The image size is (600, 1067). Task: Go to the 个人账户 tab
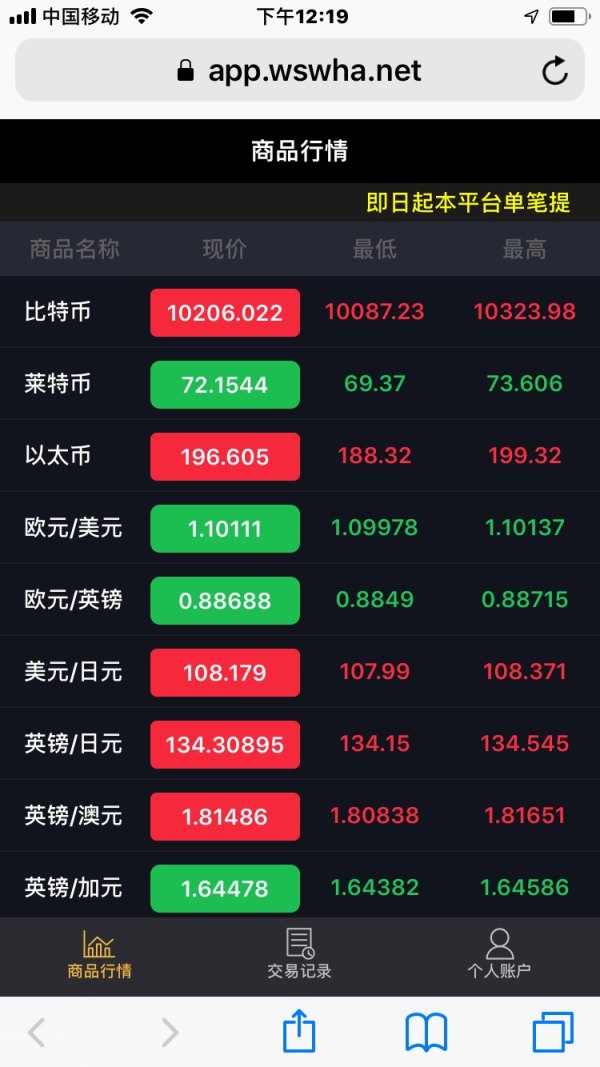(x=499, y=955)
